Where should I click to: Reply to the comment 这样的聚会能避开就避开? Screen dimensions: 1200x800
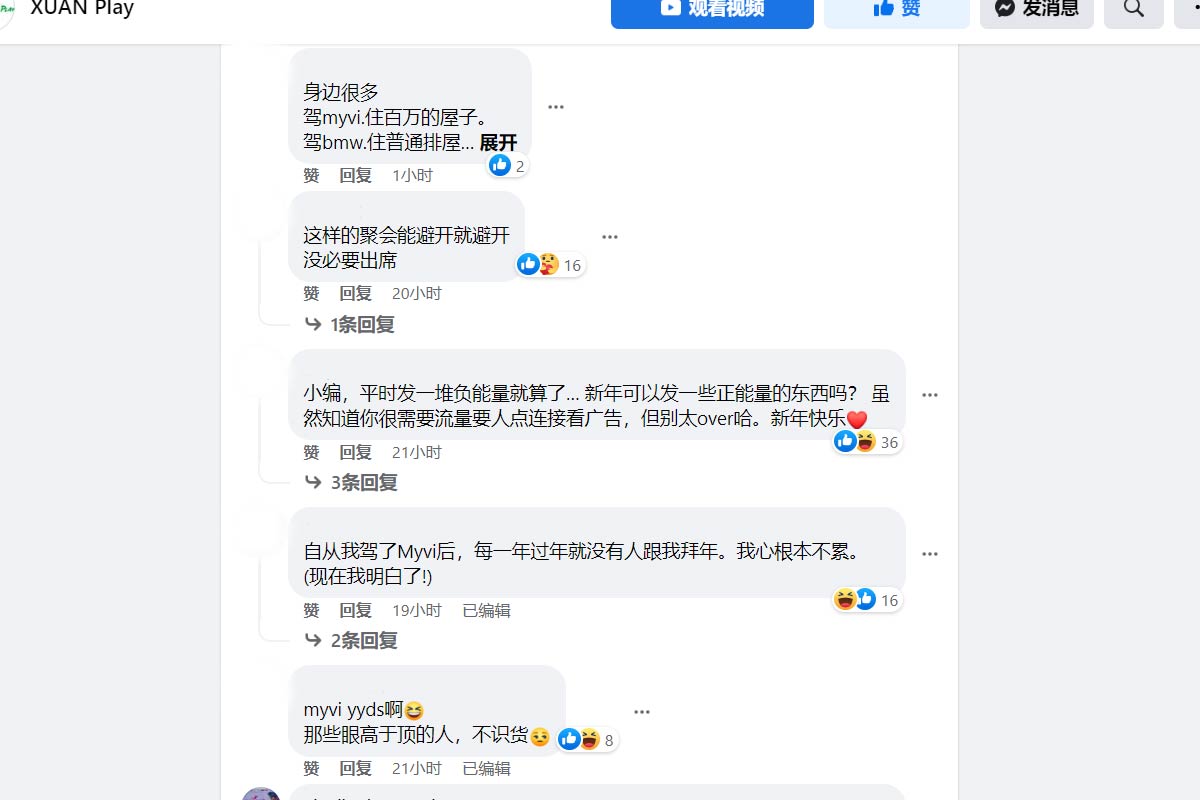click(355, 293)
